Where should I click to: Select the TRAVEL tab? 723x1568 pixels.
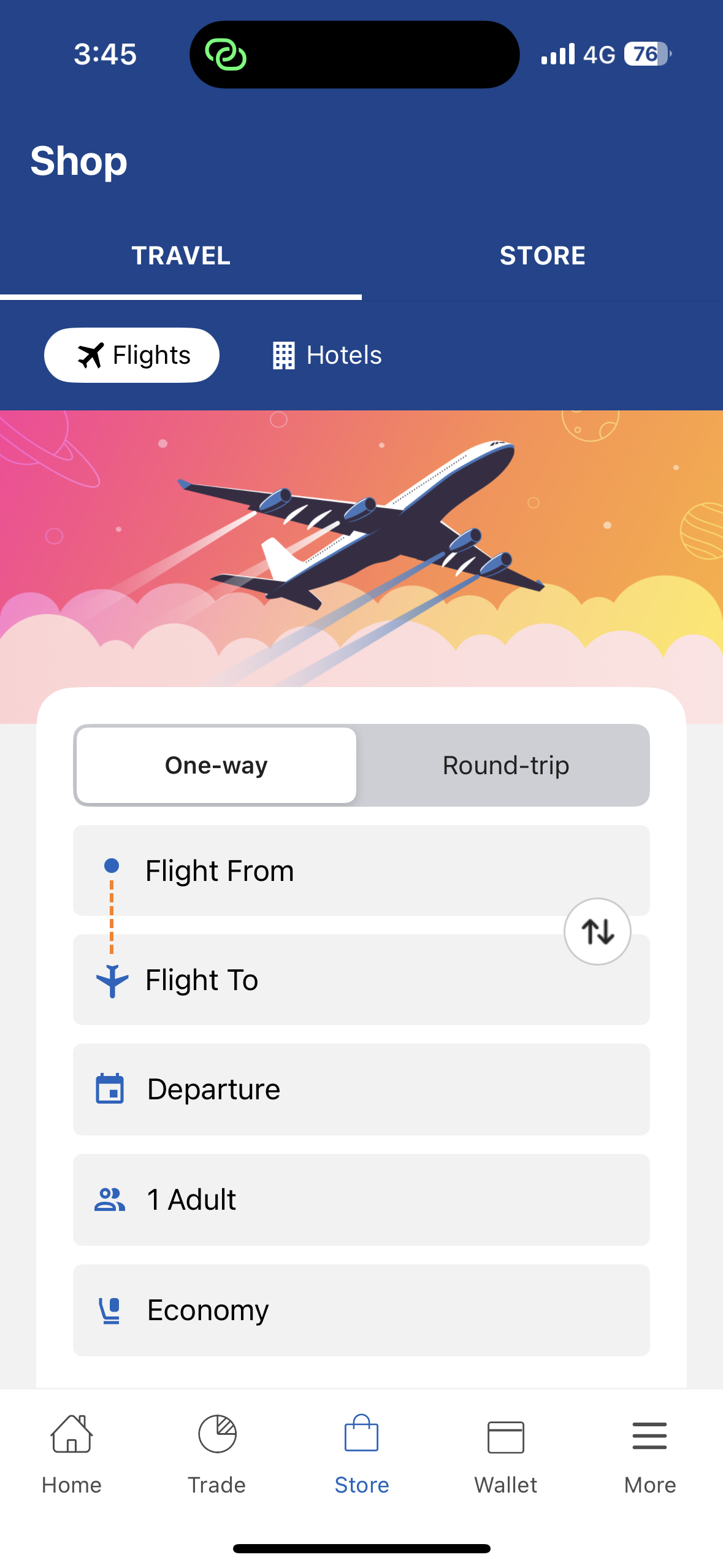[x=181, y=256]
